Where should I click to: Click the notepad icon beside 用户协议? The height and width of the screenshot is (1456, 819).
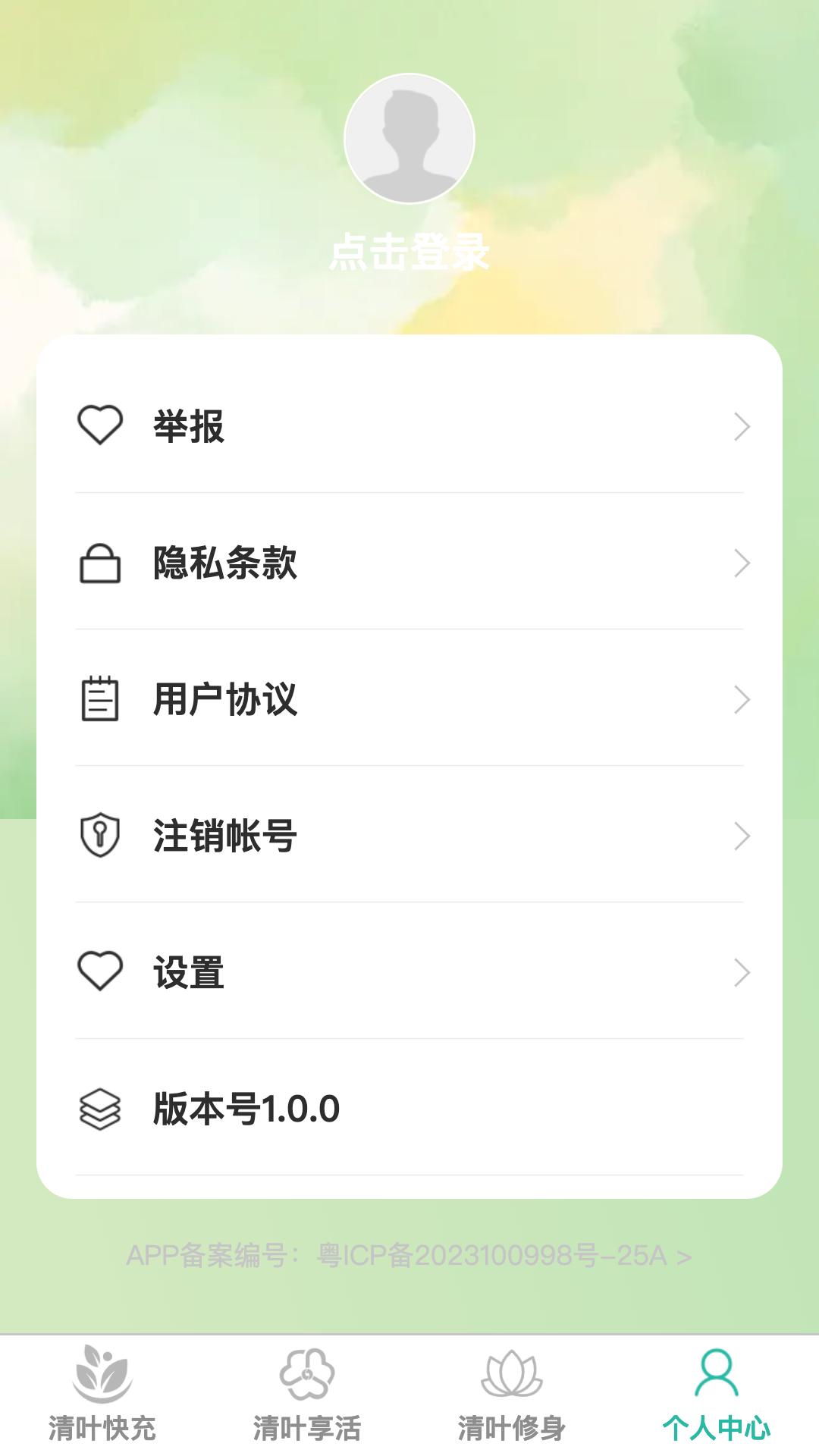101,700
